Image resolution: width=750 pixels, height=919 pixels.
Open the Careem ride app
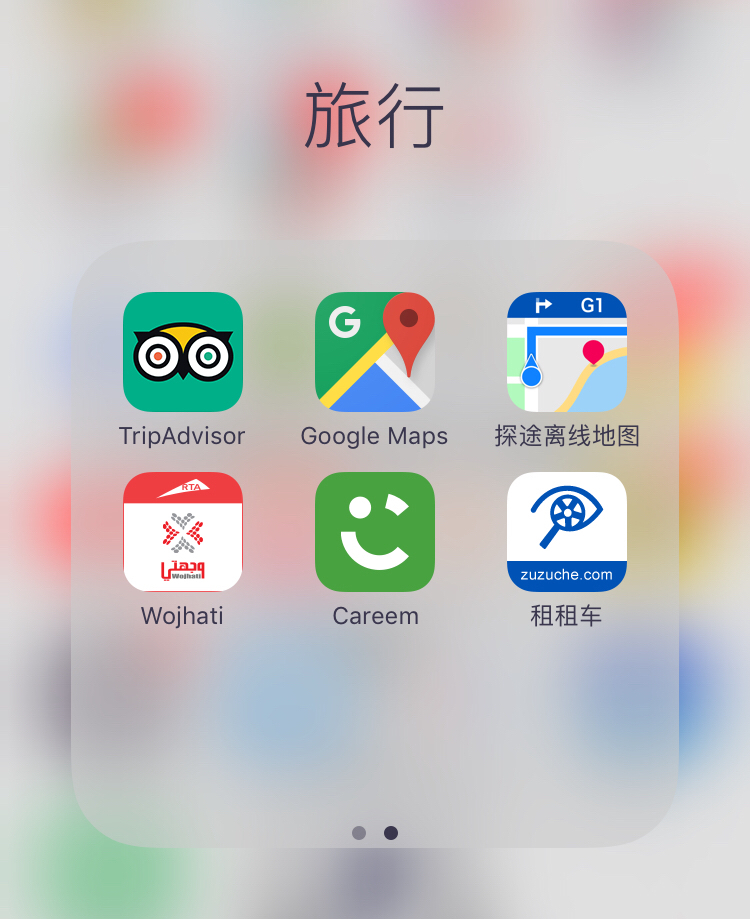375,532
